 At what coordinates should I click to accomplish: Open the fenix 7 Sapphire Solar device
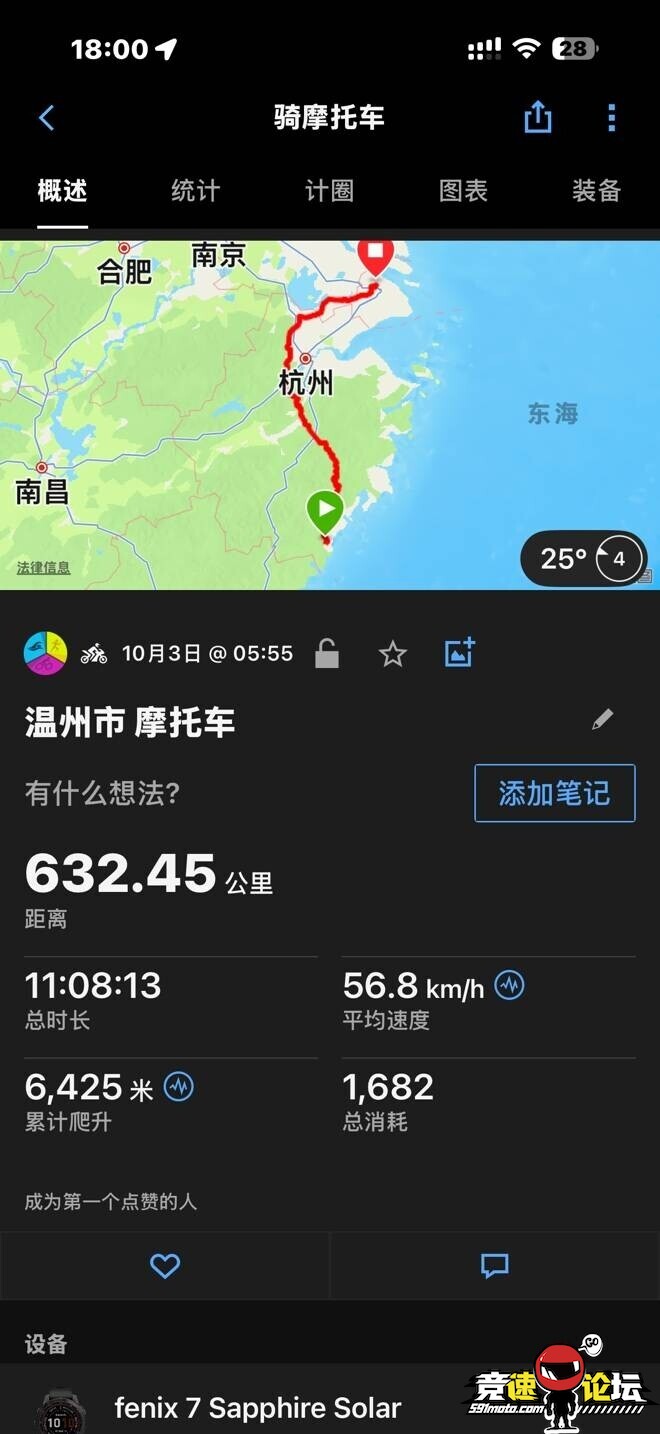coord(258,1408)
